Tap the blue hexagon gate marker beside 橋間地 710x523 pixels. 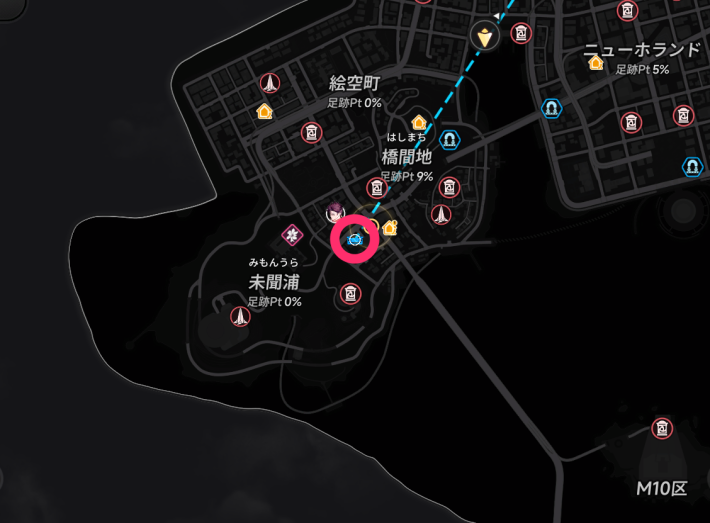point(450,139)
